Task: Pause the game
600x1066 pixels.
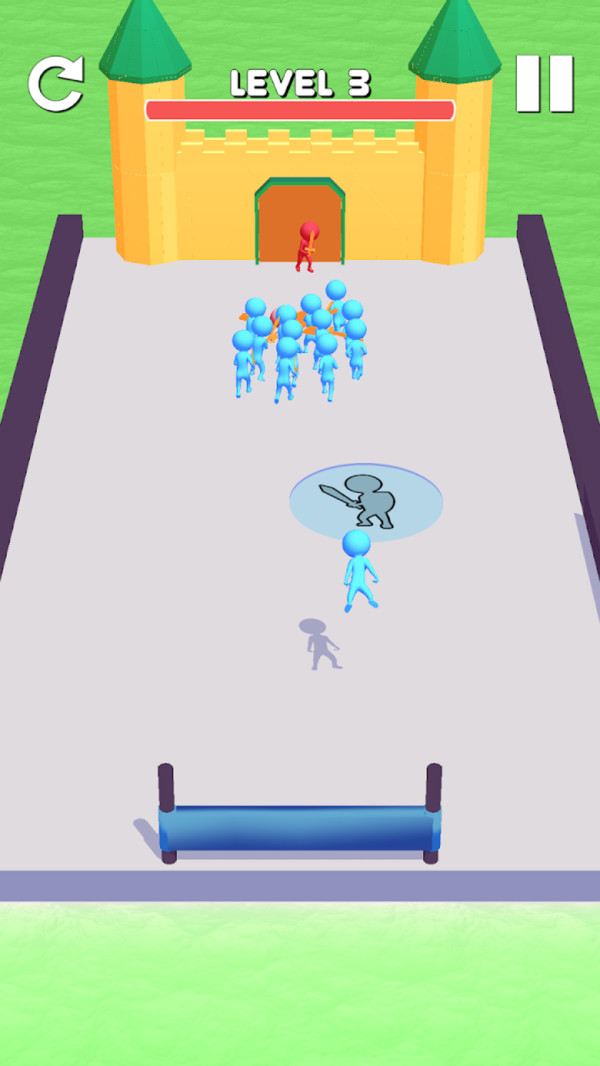Action: click(545, 83)
